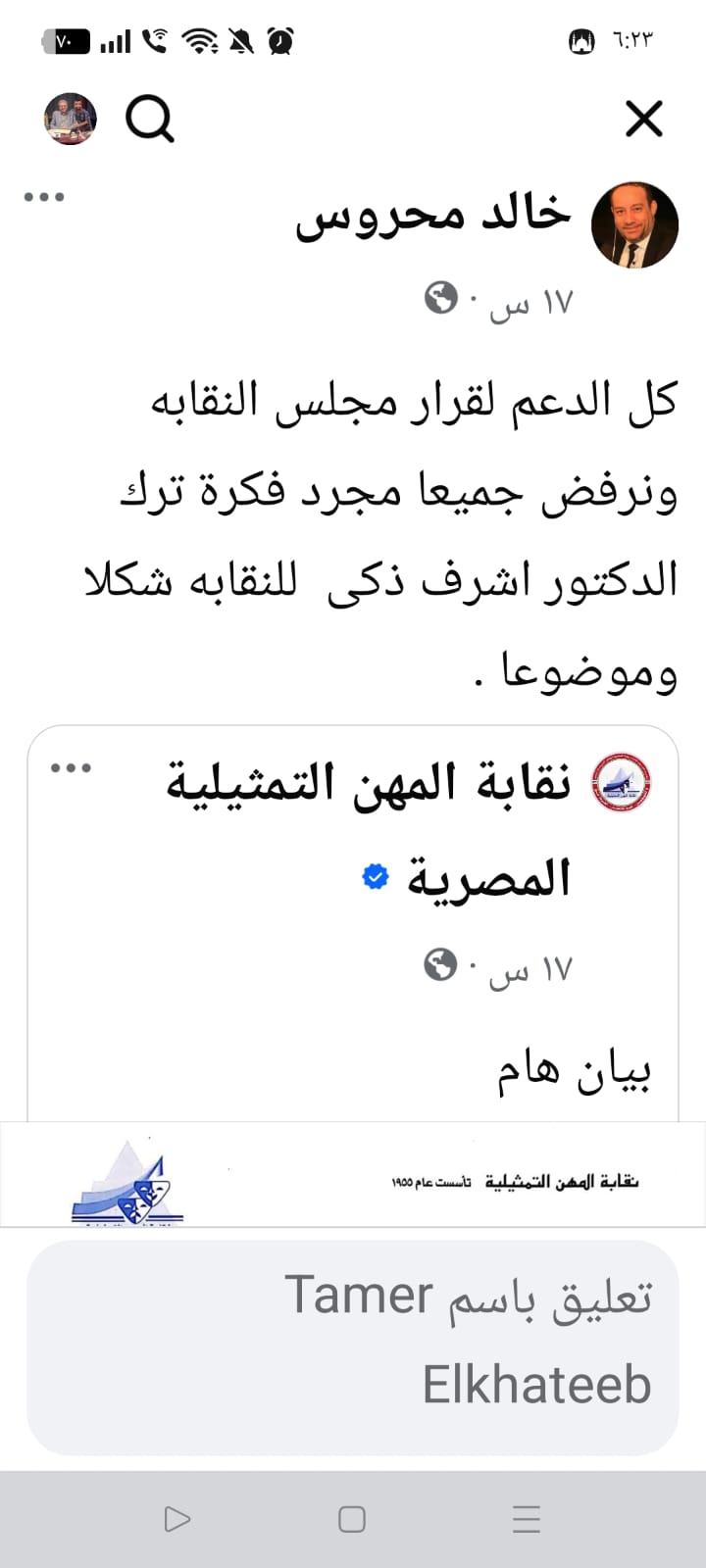Viewport: 706px width, 1568px height.
Task: Open the overflow menu on خالد محروس's post
Action: [x=44, y=197]
